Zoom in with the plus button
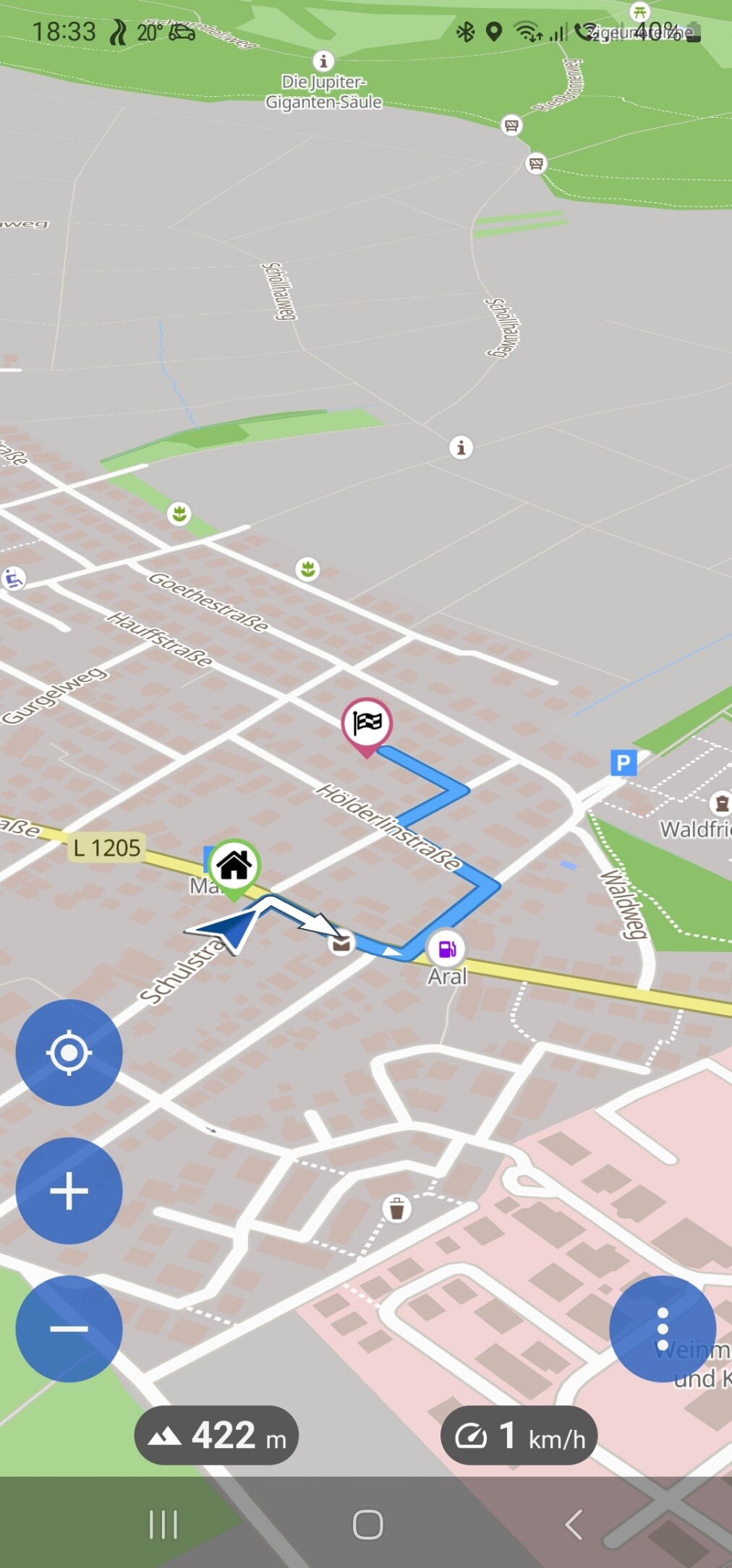 (x=69, y=1191)
